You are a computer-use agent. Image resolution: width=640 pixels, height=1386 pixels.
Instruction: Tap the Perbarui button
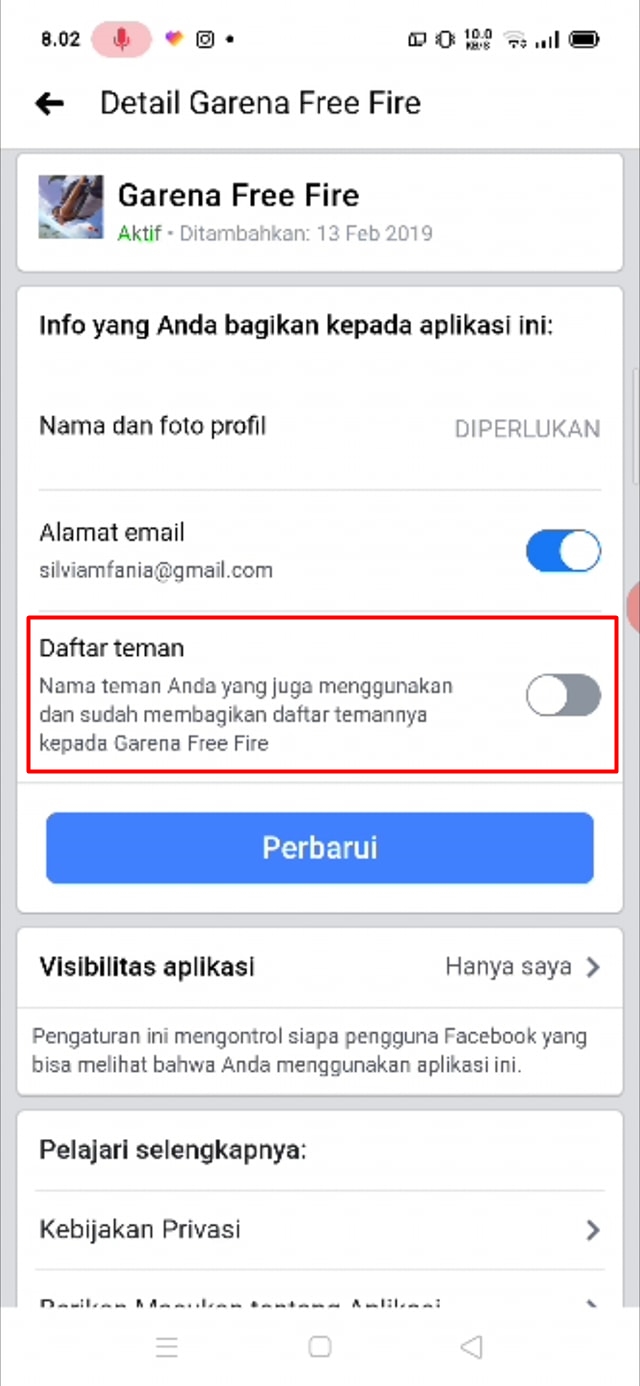click(320, 848)
